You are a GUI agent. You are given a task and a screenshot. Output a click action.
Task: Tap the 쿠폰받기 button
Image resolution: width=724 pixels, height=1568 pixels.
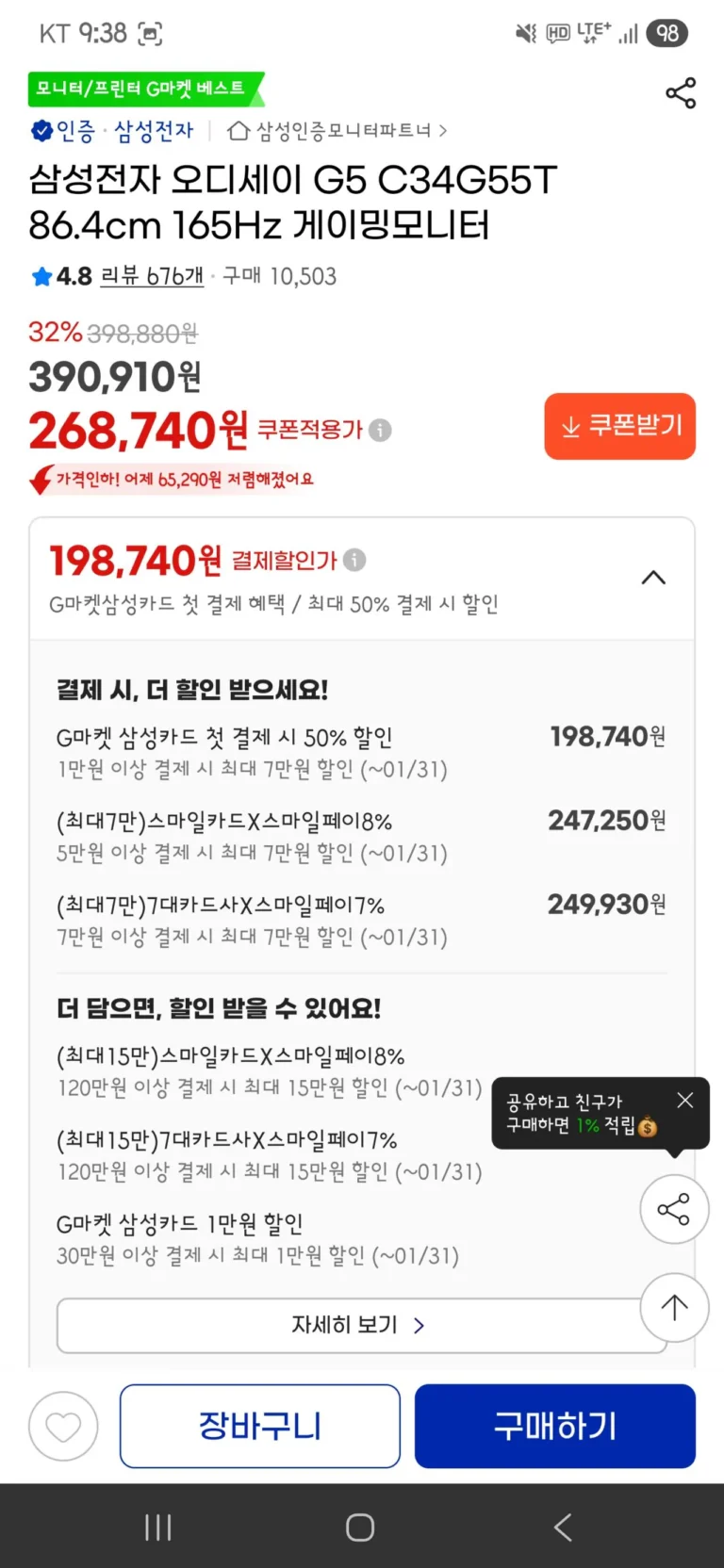point(619,426)
